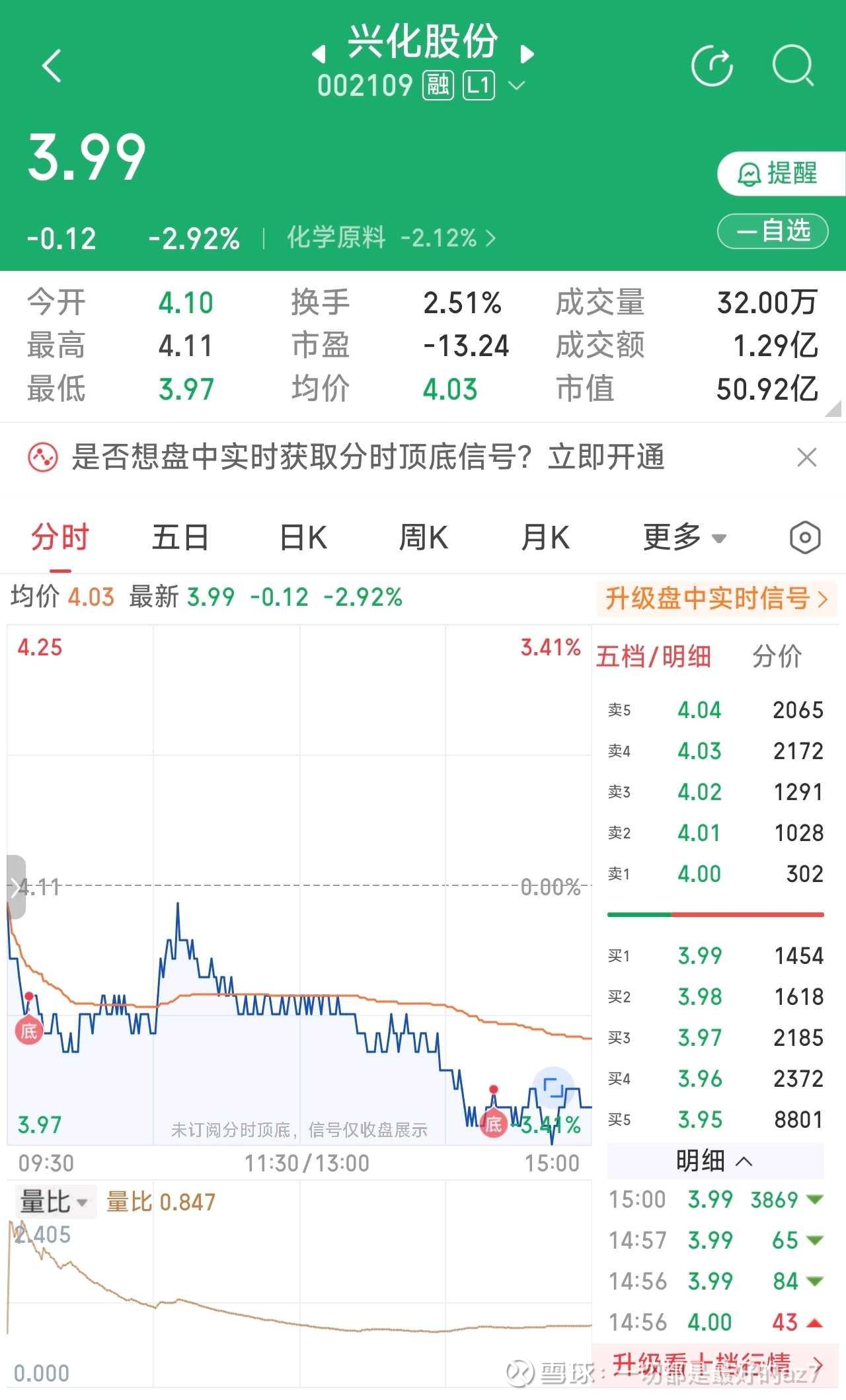Switch to the 日K chart tab
Screen dimensions: 846x1400
coord(303,537)
